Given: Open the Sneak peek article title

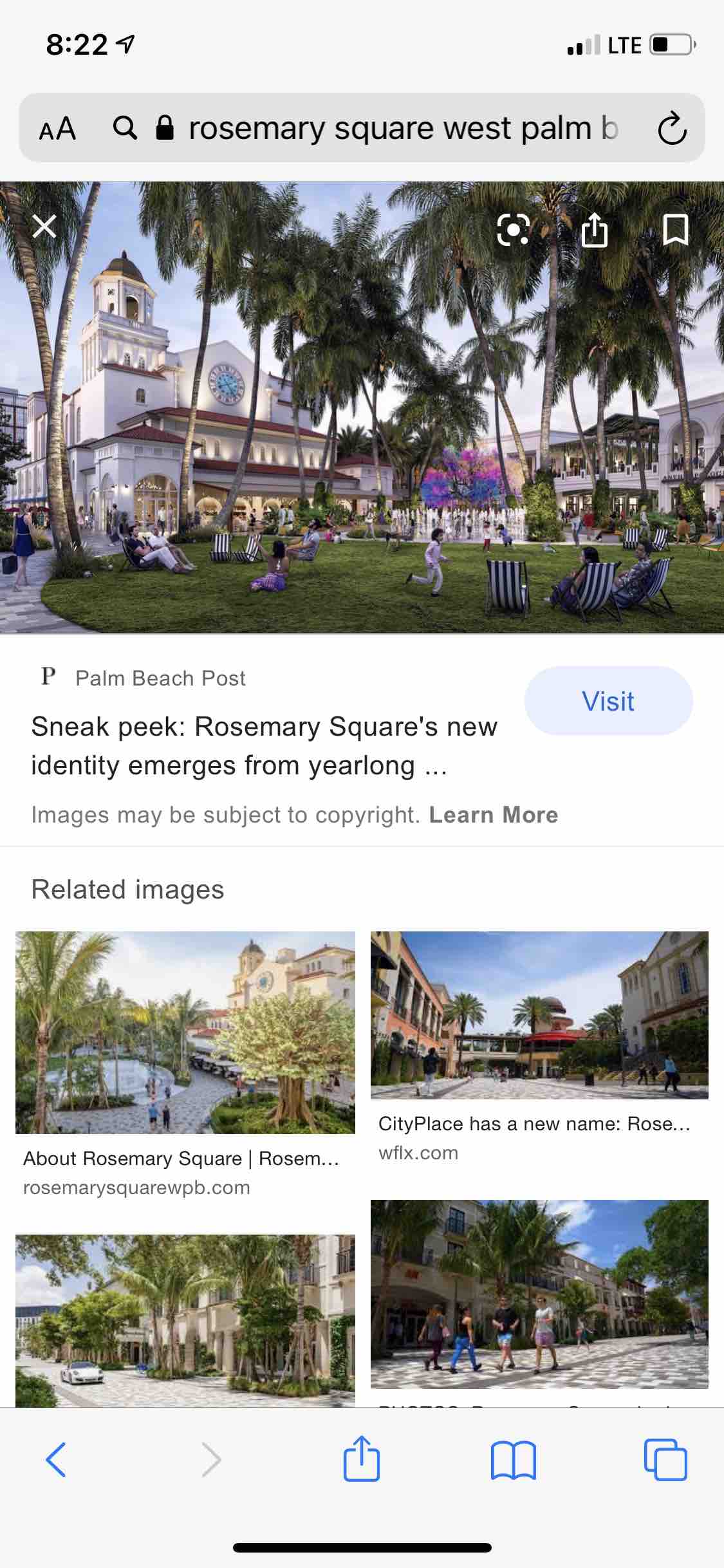Looking at the screenshot, I should point(264,746).
